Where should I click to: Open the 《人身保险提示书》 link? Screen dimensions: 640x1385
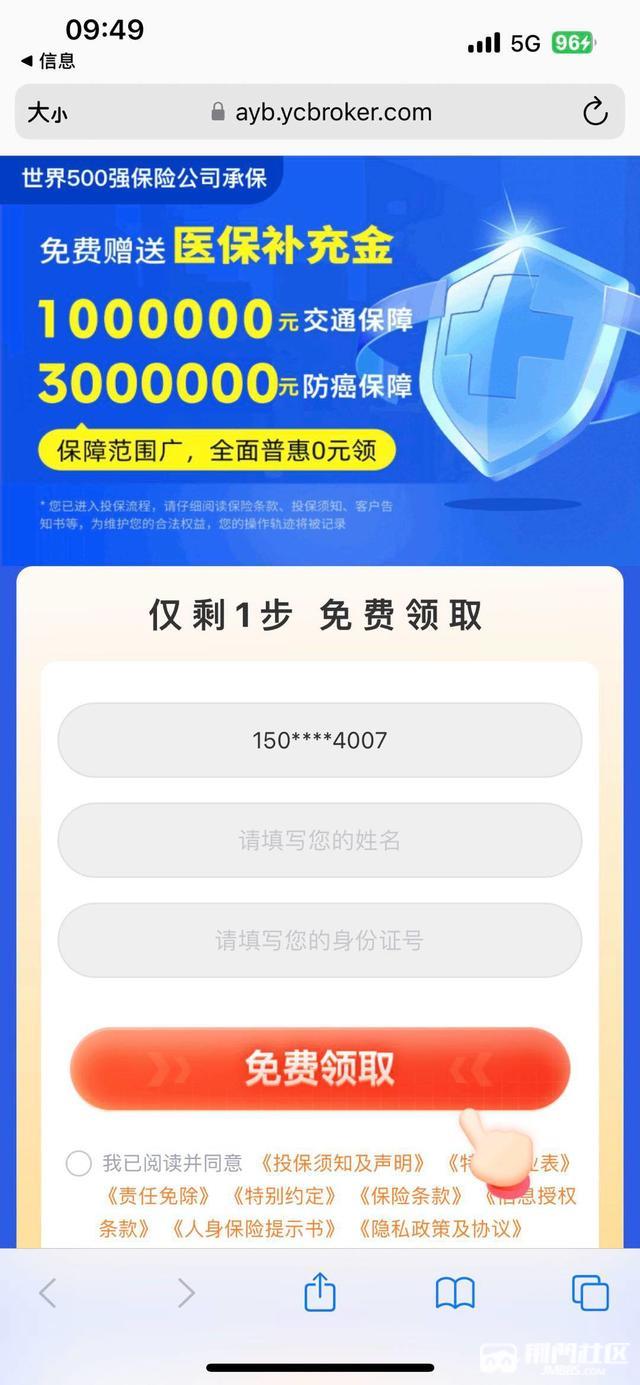point(253,1229)
